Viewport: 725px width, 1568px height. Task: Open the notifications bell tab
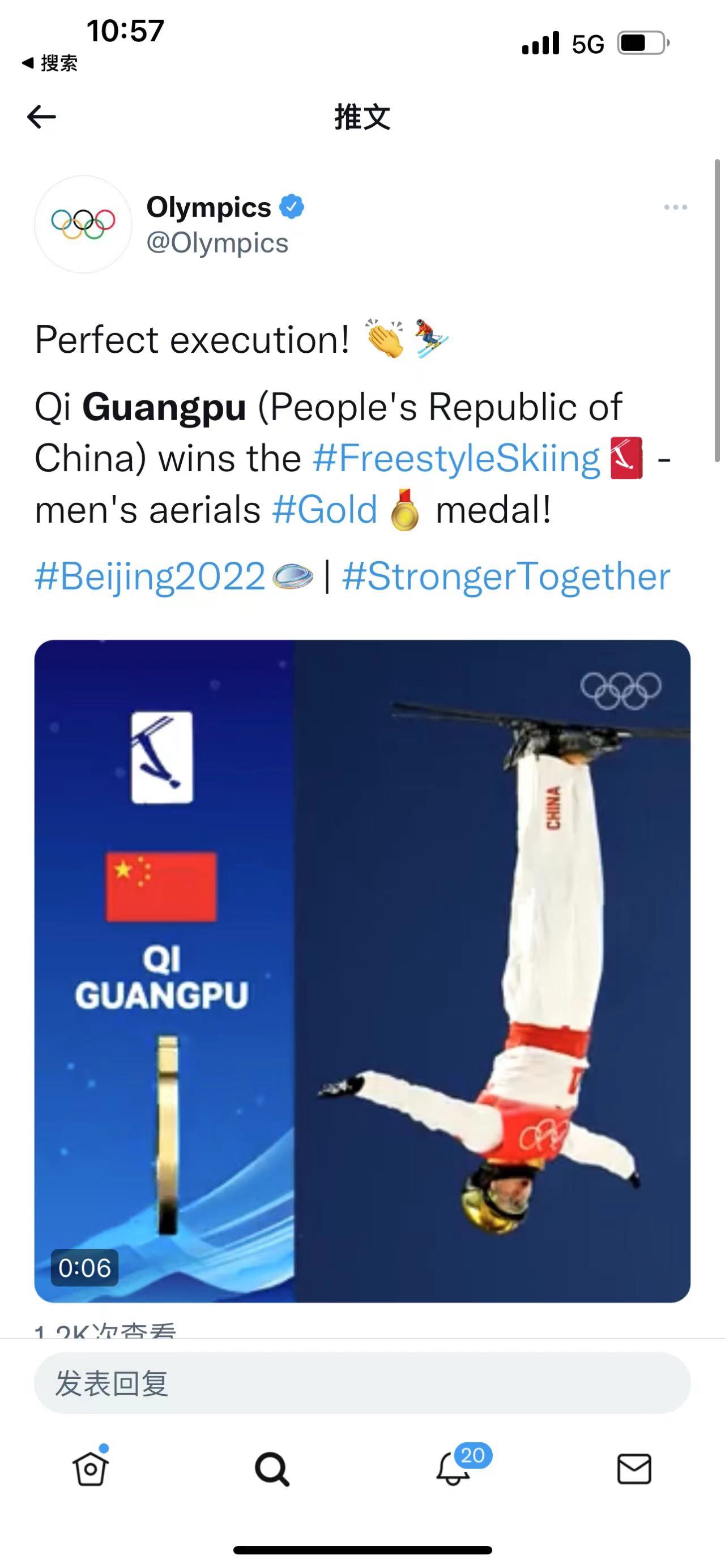point(454,1469)
